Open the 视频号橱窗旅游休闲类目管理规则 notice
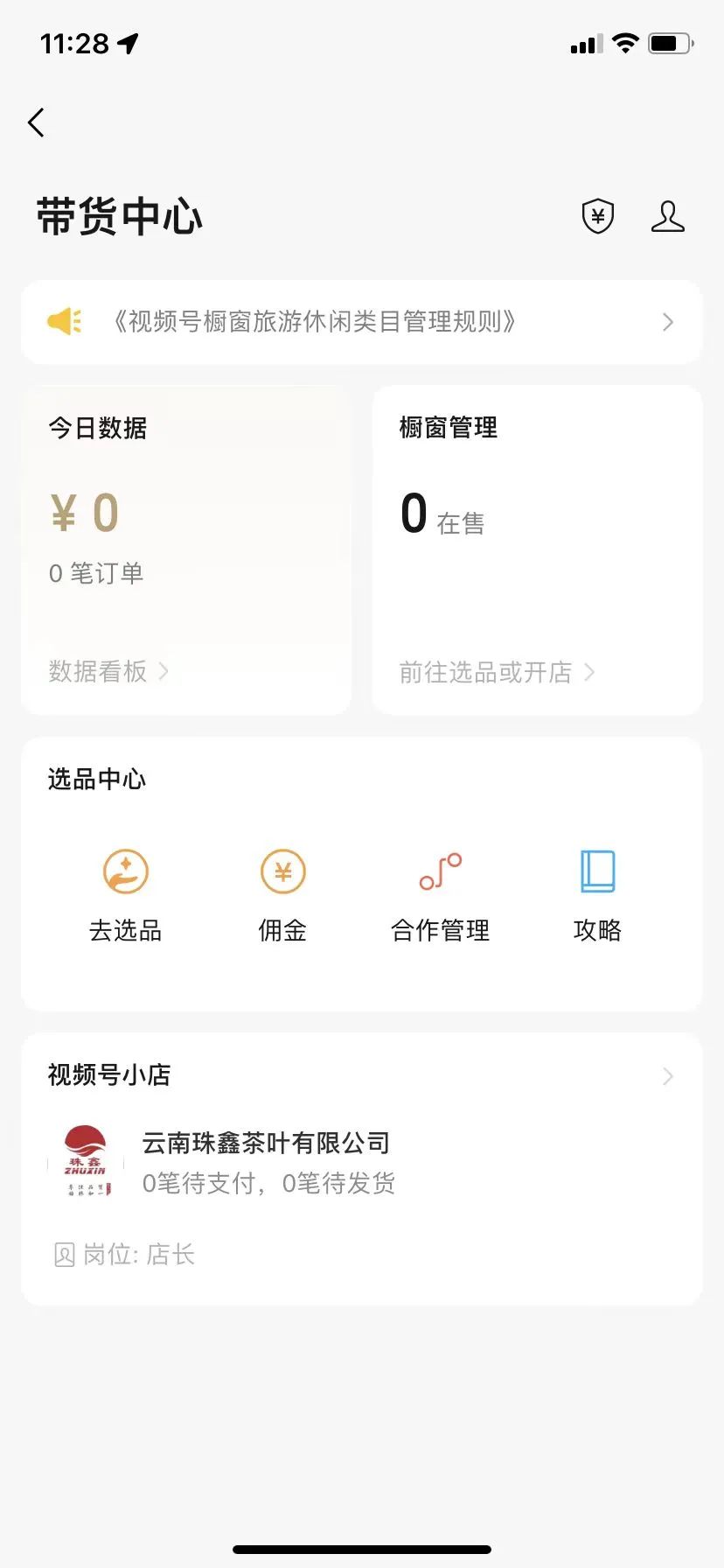This screenshot has width=724, height=1568. coord(361,322)
